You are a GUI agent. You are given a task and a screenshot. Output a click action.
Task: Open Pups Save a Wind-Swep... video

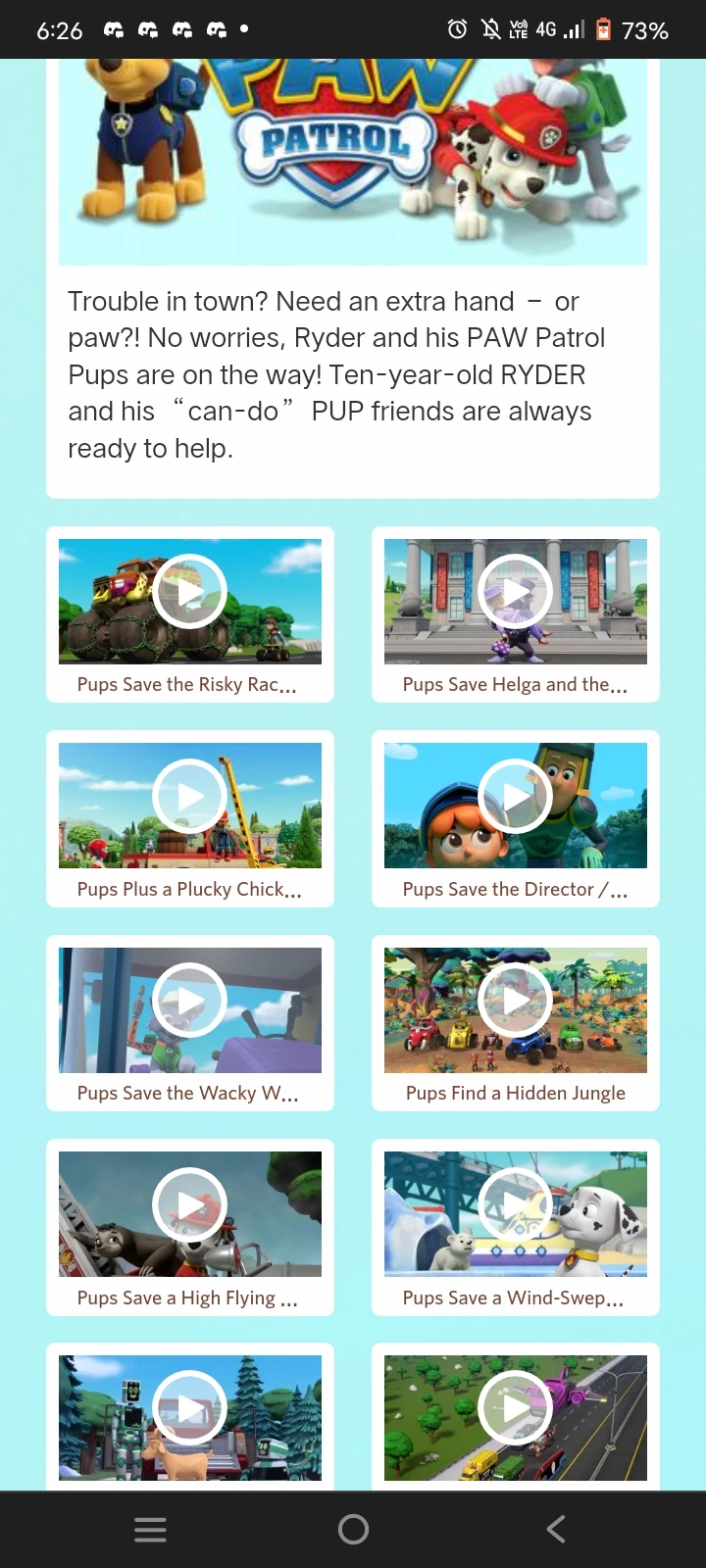(x=516, y=1204)
